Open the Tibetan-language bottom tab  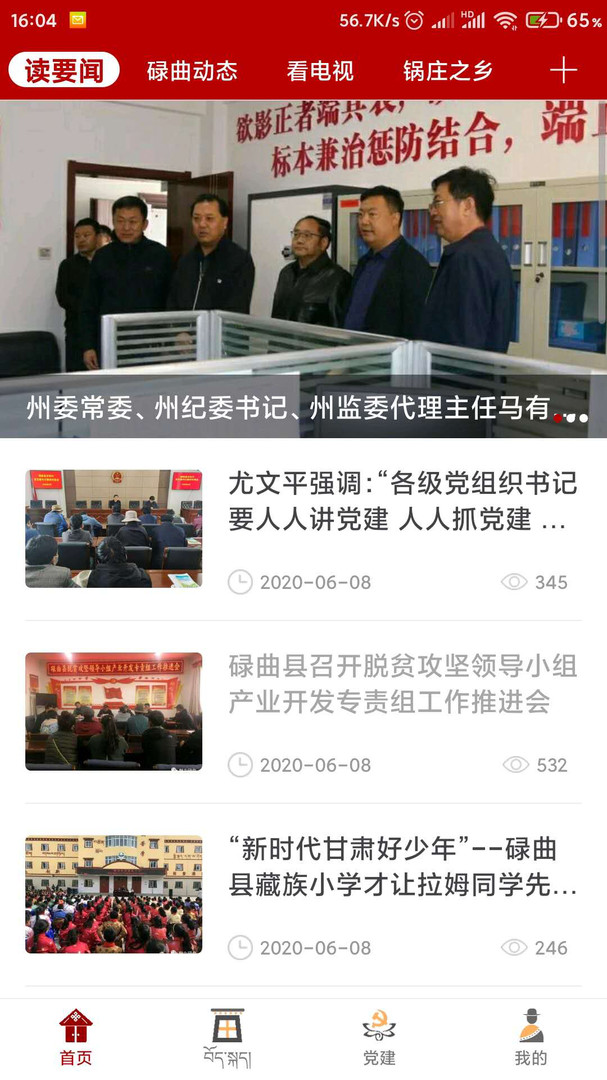(228, 1038)
